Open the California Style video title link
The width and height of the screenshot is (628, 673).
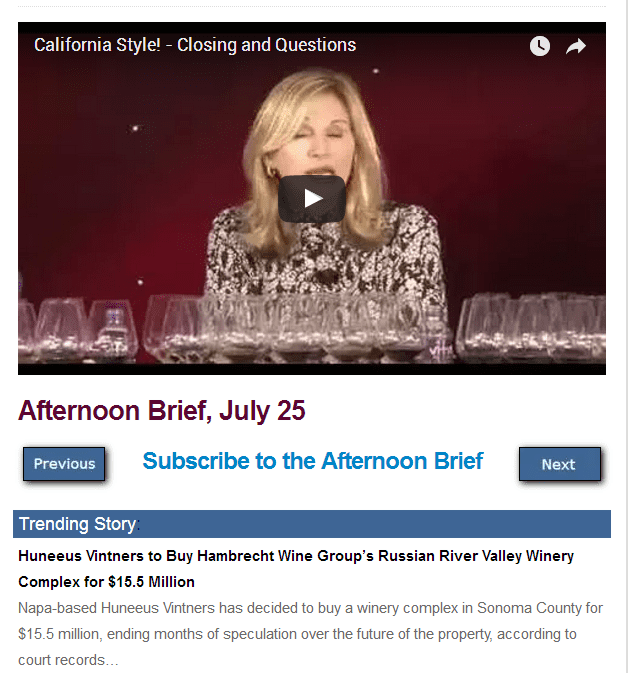[195, 45]
